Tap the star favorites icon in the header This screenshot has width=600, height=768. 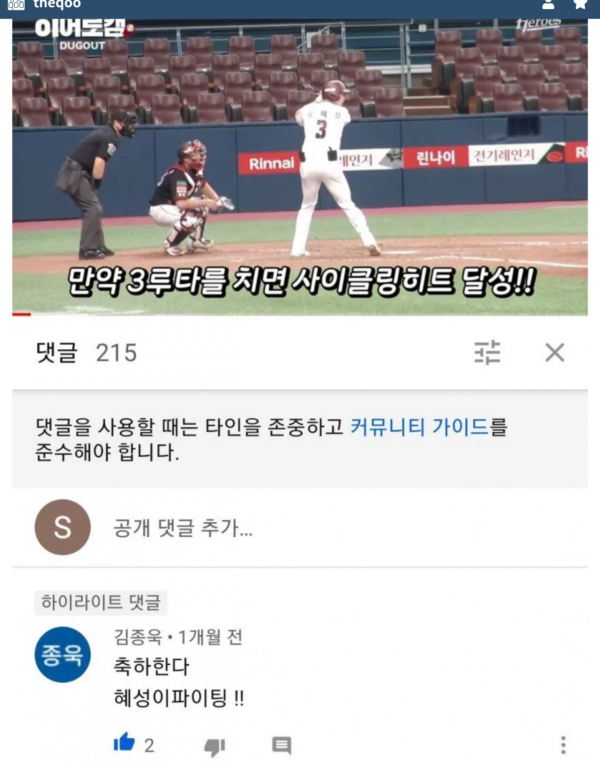click(580, 5)
